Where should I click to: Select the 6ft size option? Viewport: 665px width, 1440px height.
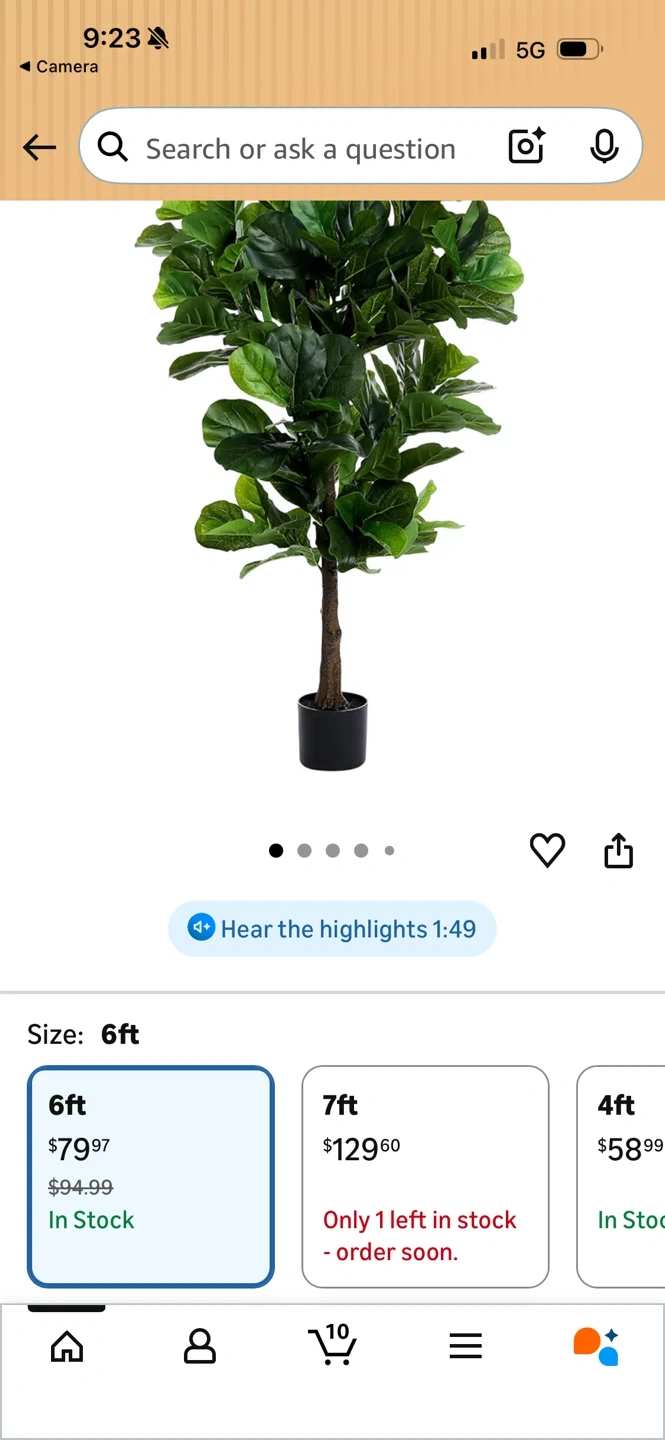point(151,1176)
